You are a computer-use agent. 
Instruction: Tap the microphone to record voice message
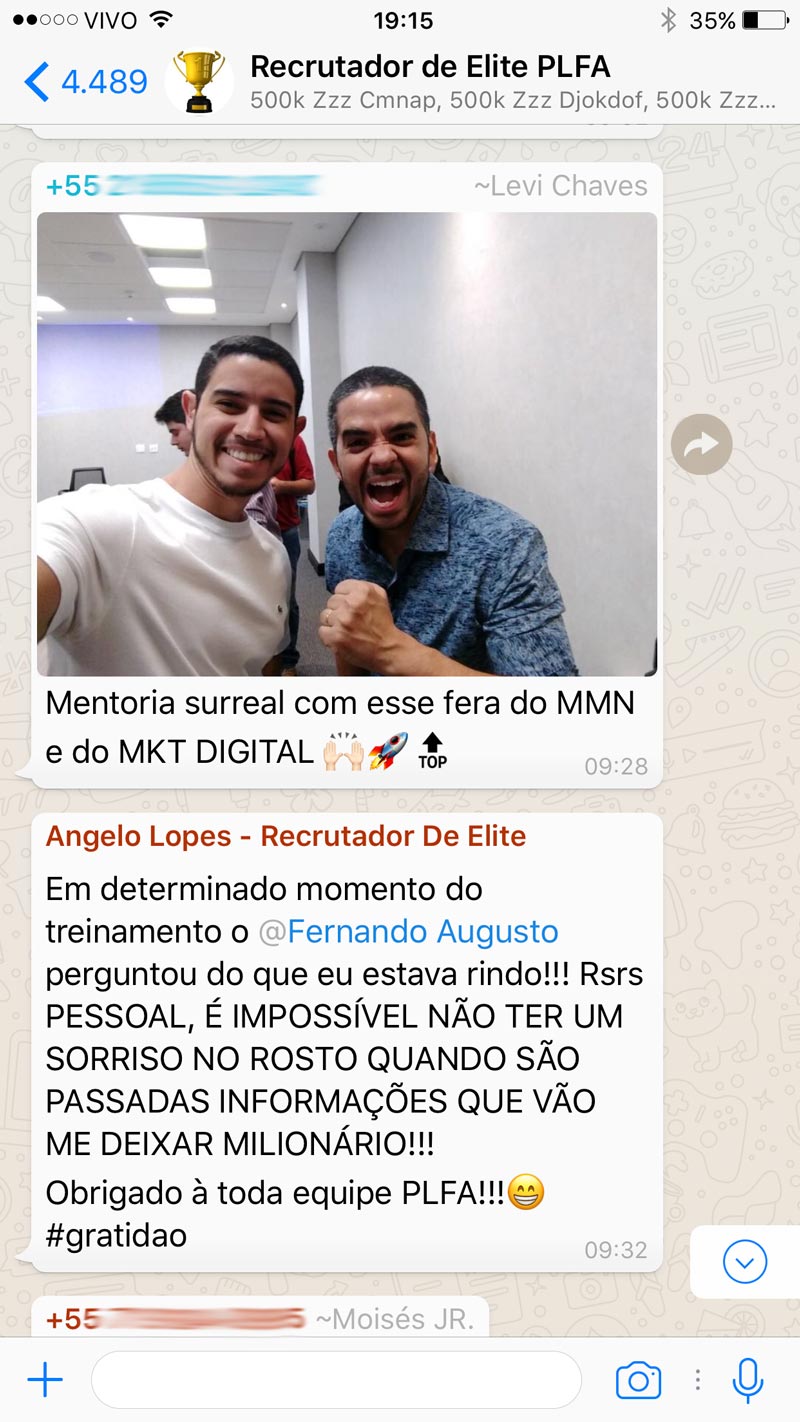click(x=747, y=1380)
